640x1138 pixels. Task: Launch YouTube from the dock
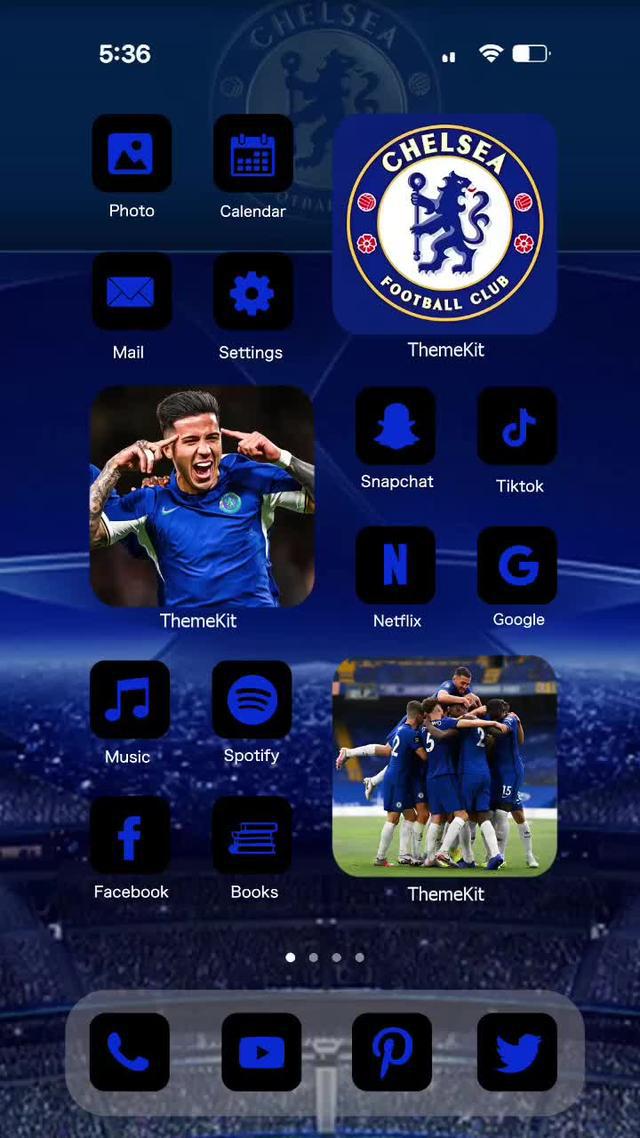[261, 1052]
